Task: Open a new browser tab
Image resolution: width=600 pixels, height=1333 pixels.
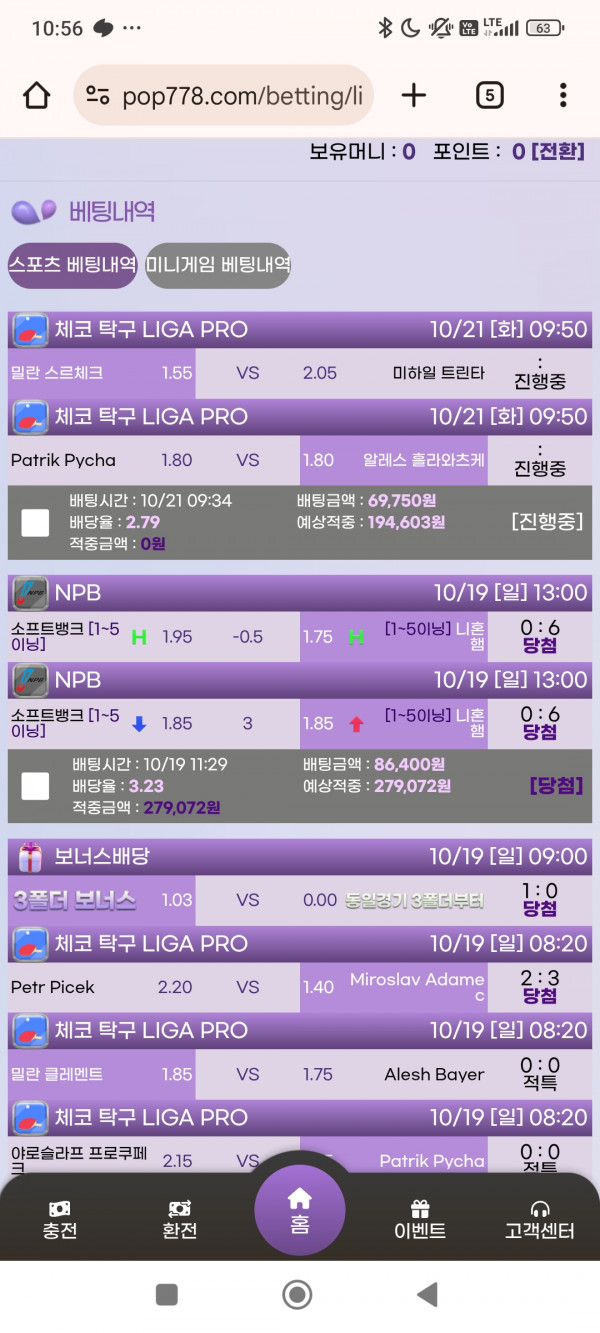Action: point(413,96)
